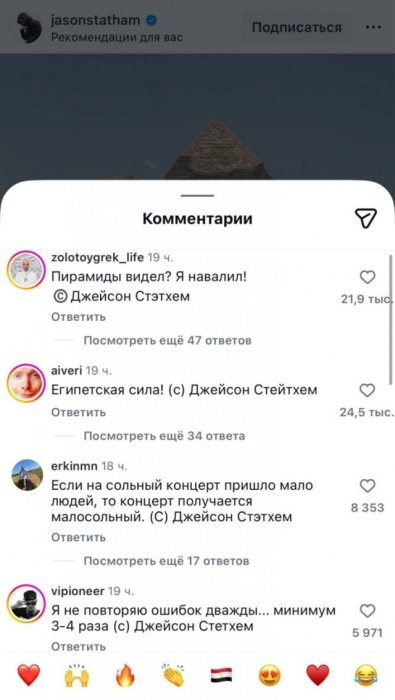
Task: Open zolotoygrek_life's profile picture
Action: (x=26, y=270)
